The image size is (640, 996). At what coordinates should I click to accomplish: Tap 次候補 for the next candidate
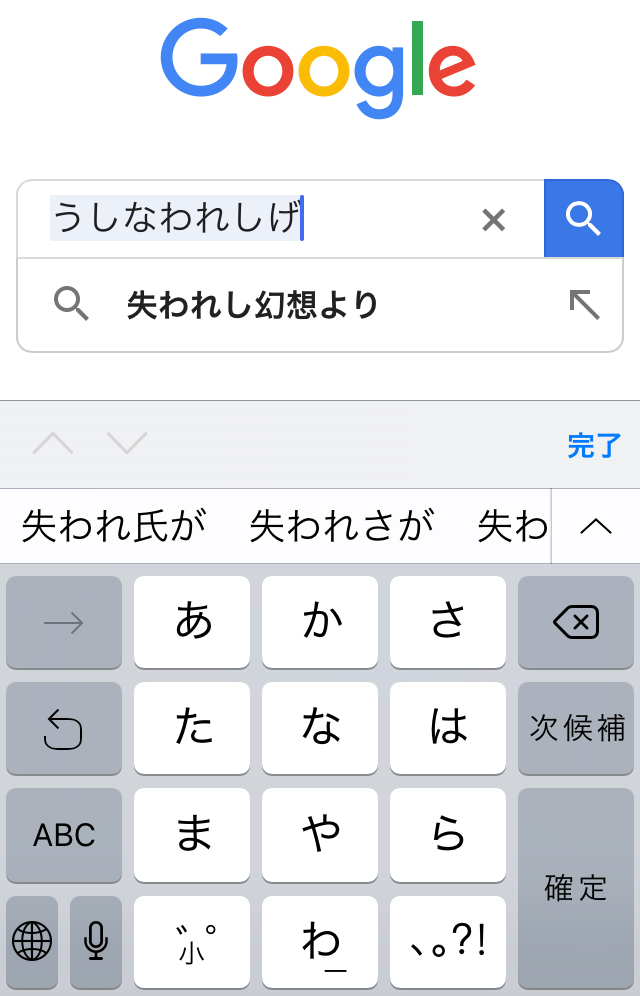576,728
